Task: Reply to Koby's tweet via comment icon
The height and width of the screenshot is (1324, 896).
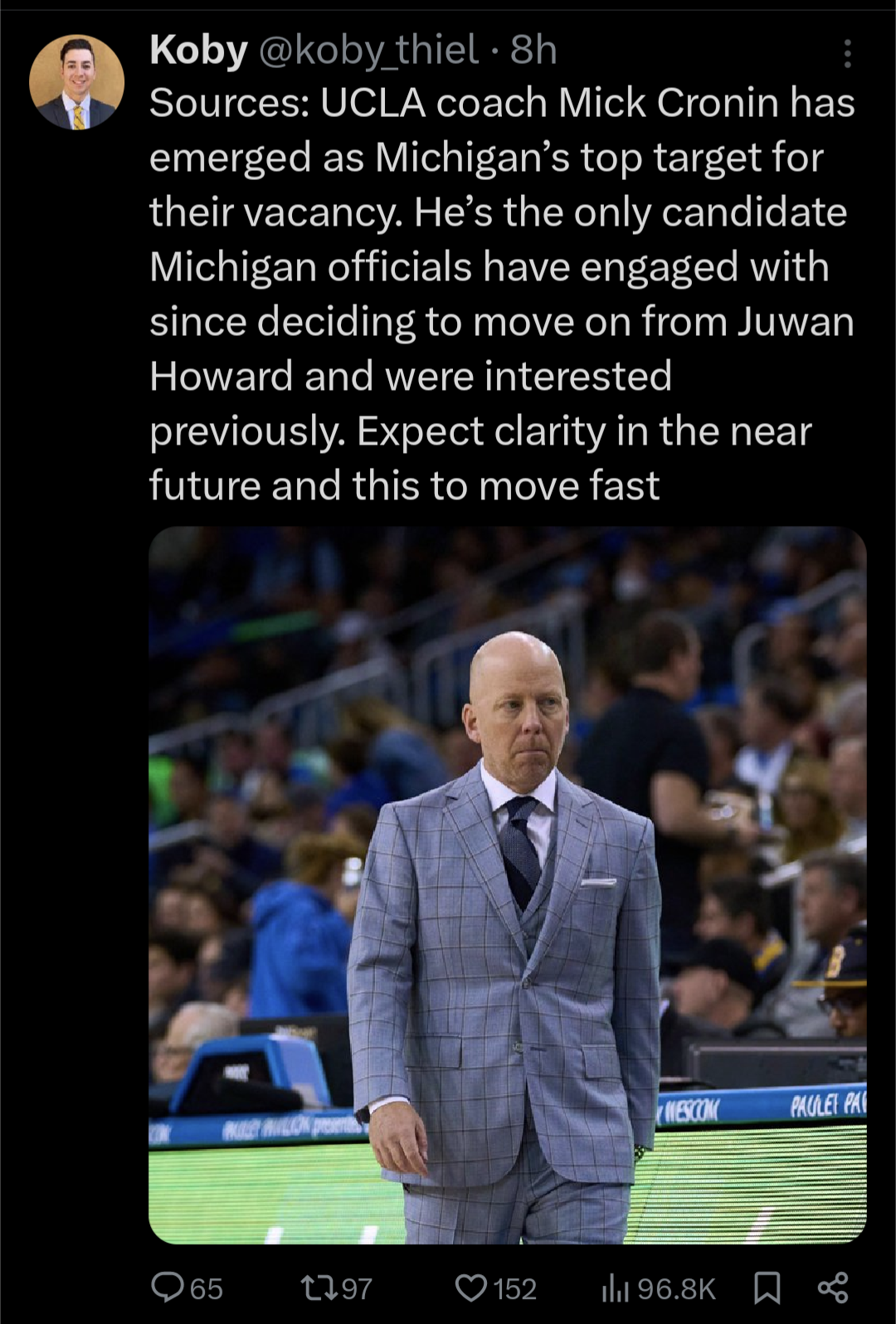Action: tap(168, 1287)
